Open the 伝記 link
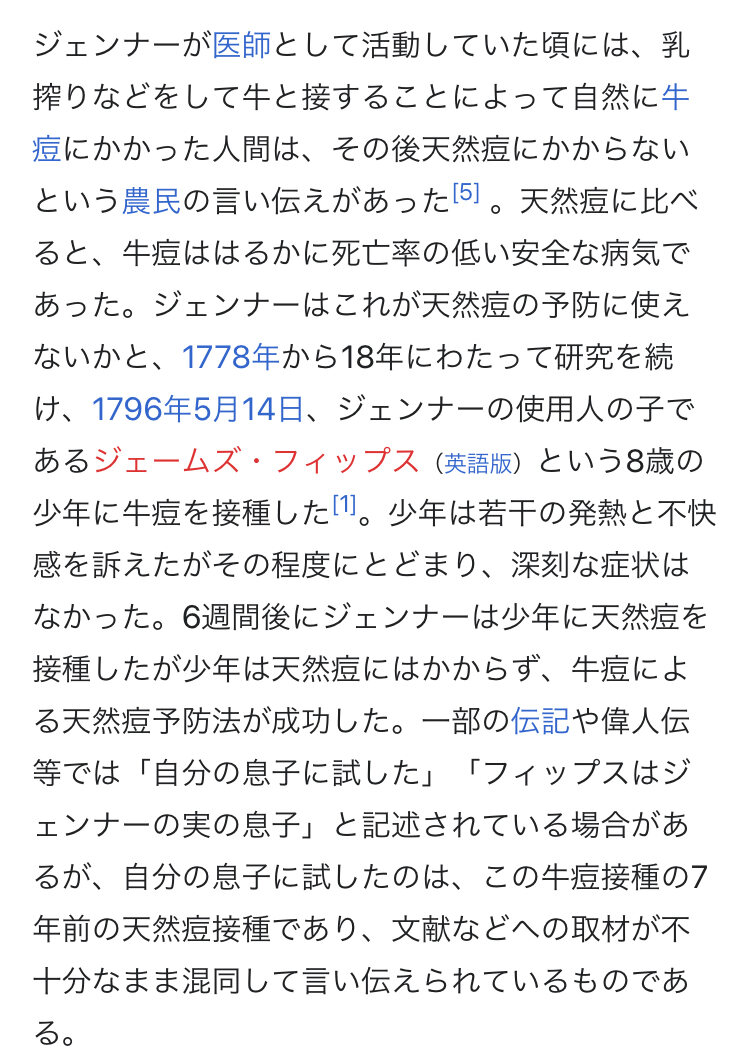The width and height of the screenshot is (750, 1055). point(539,720)
